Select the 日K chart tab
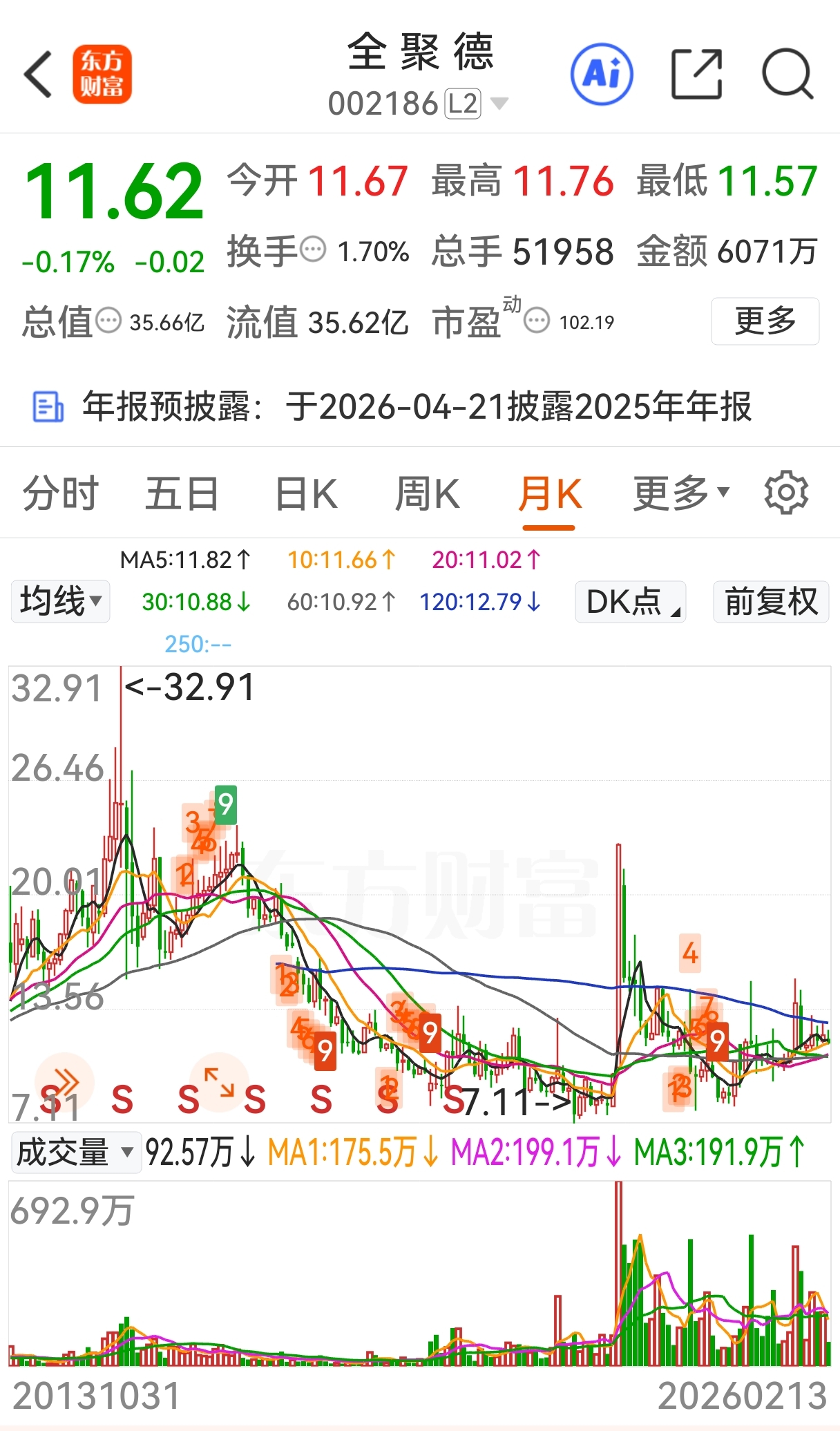Image resolution: width=840 pixels, height=1431 pixels. (306, 494)
